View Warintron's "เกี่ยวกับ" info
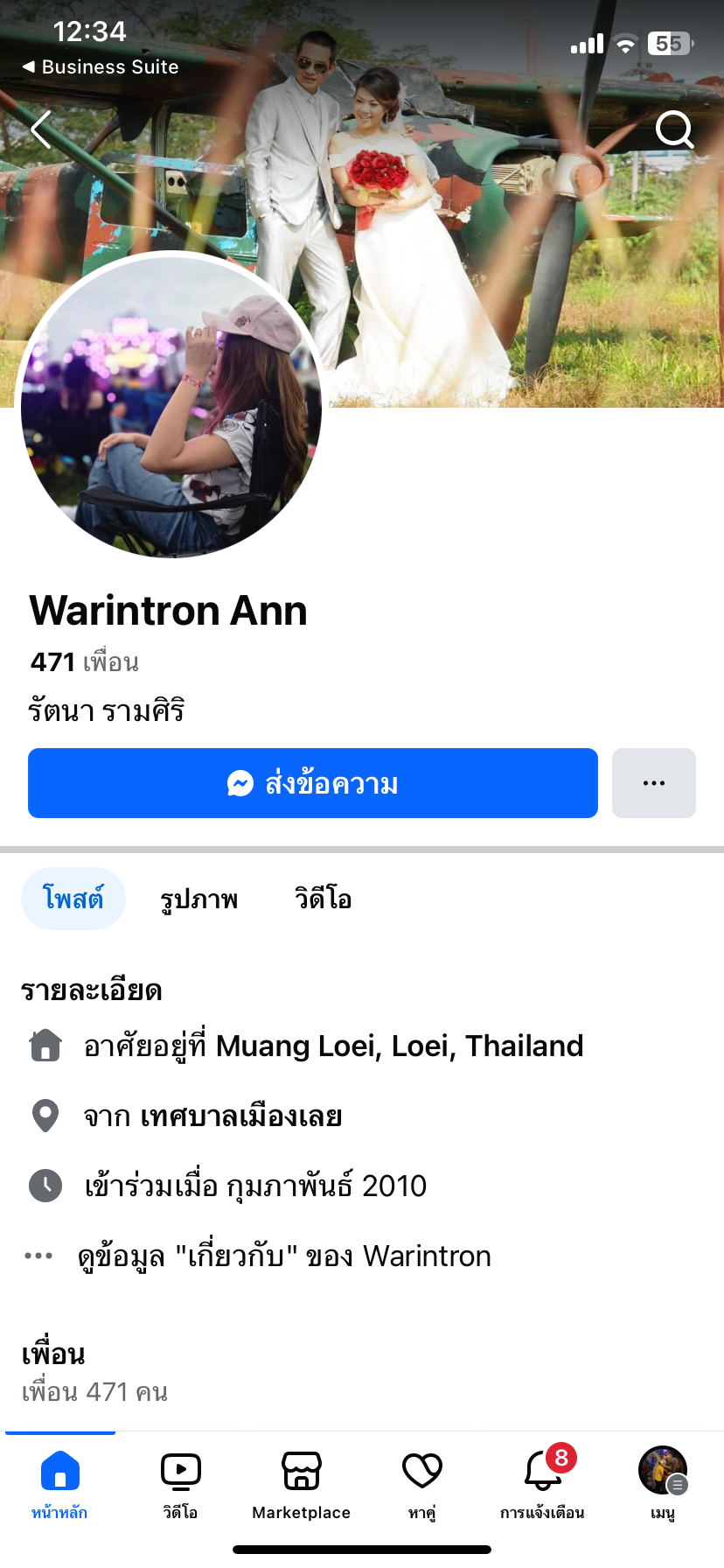 click(284, 1256)
